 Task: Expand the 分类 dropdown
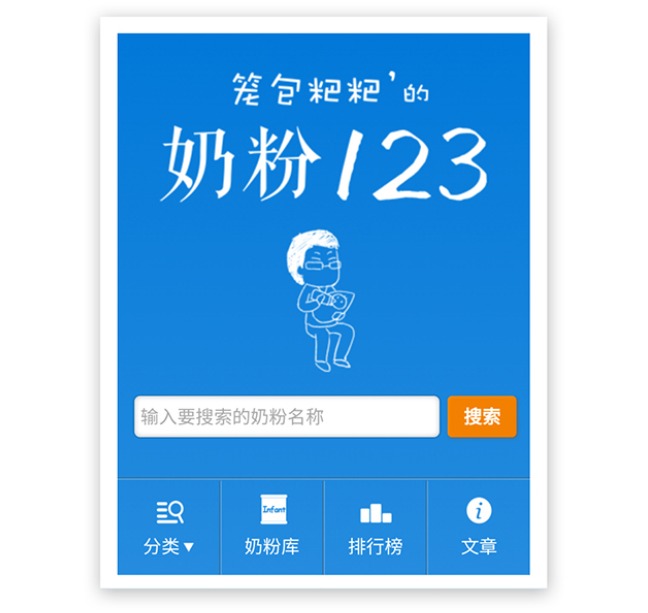pyautogui.click(x=169, y=528)
